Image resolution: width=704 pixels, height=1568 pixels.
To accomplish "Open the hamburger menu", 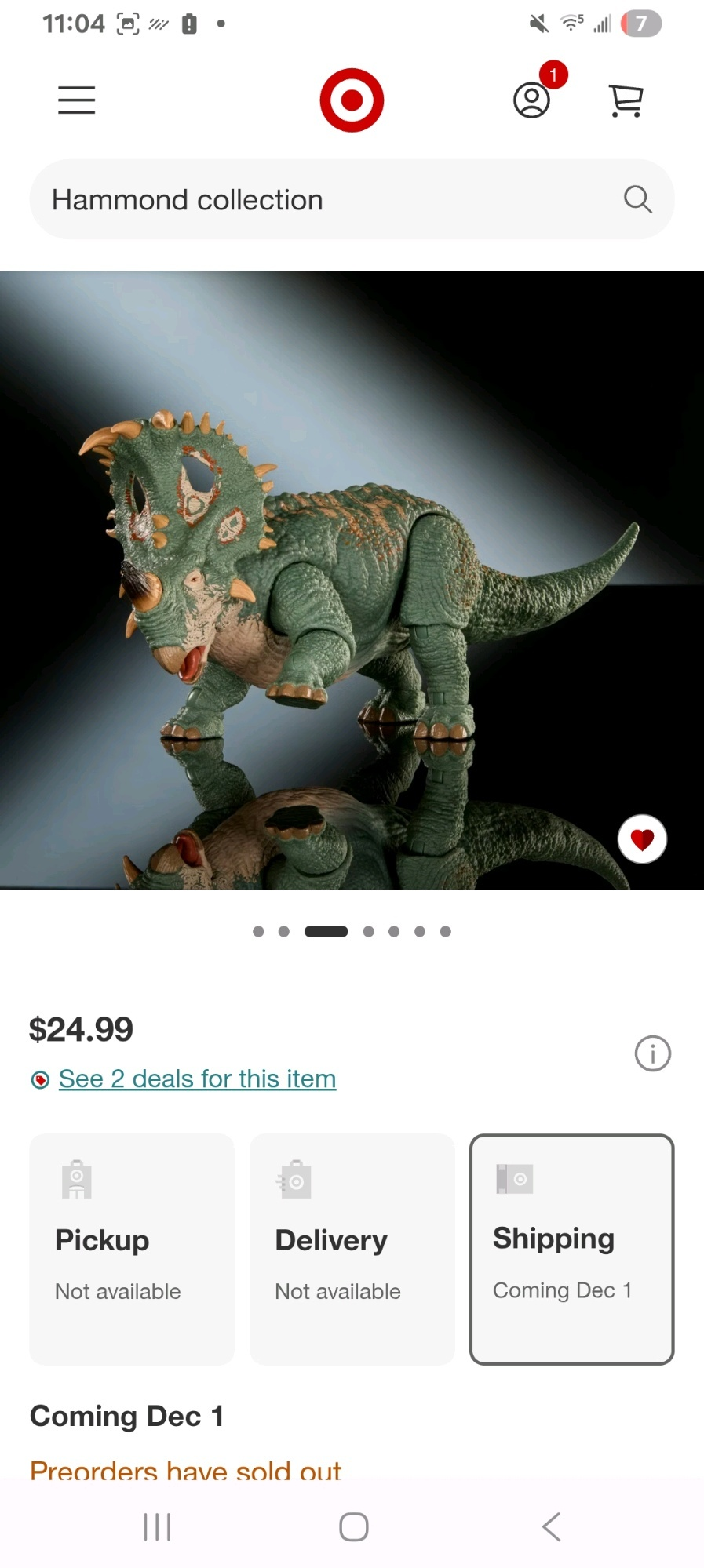I will [x=77, y=100].
